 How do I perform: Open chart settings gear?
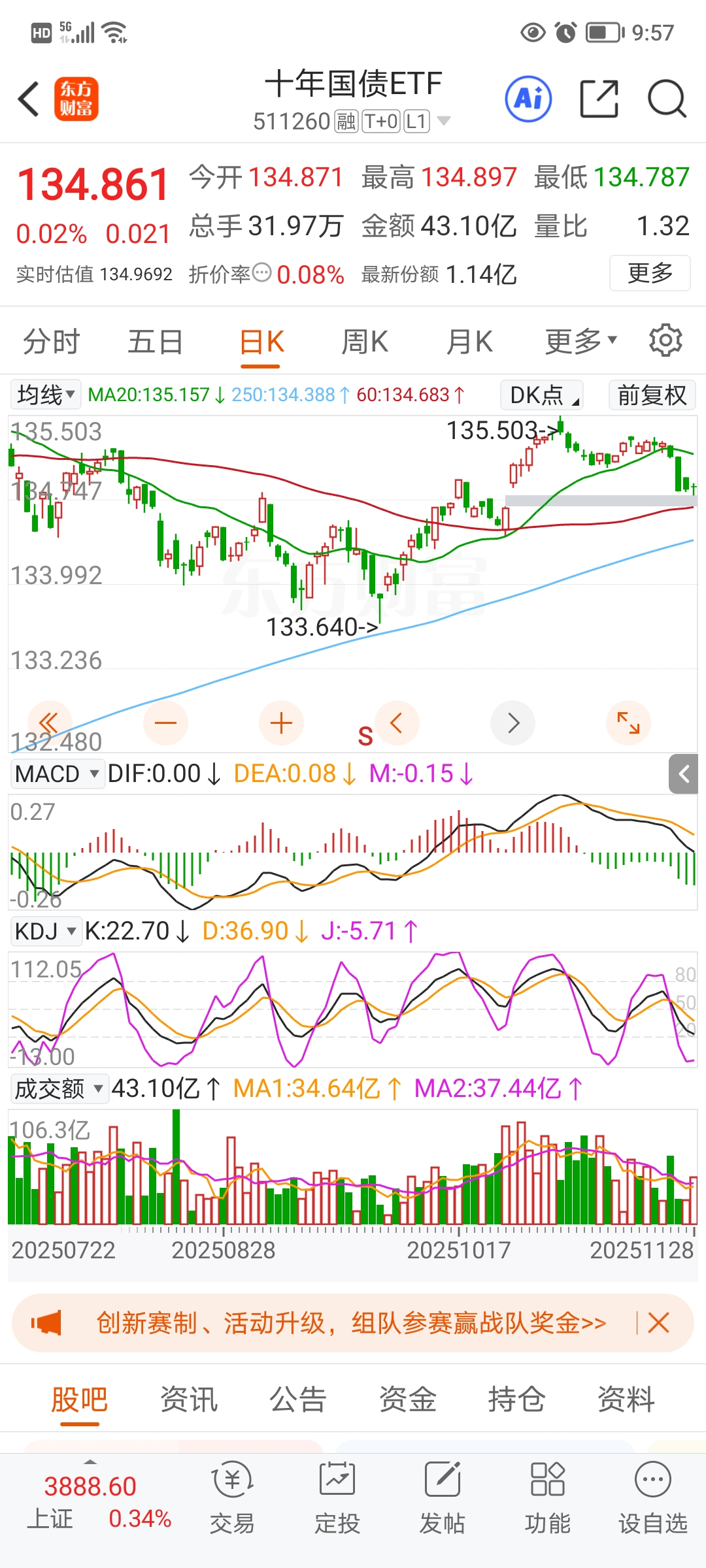coord(665,340)
